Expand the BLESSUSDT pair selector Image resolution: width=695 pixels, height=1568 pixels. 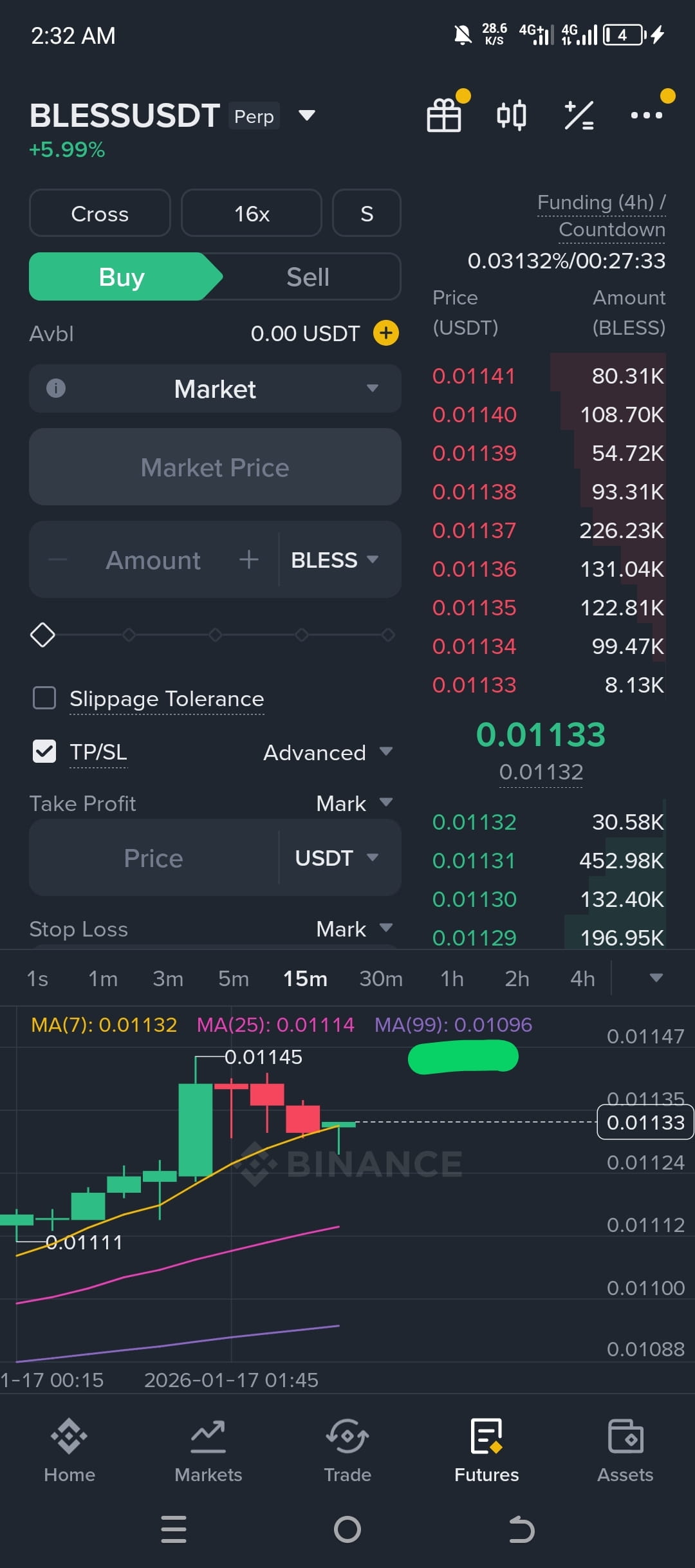(x=307, y=116)
